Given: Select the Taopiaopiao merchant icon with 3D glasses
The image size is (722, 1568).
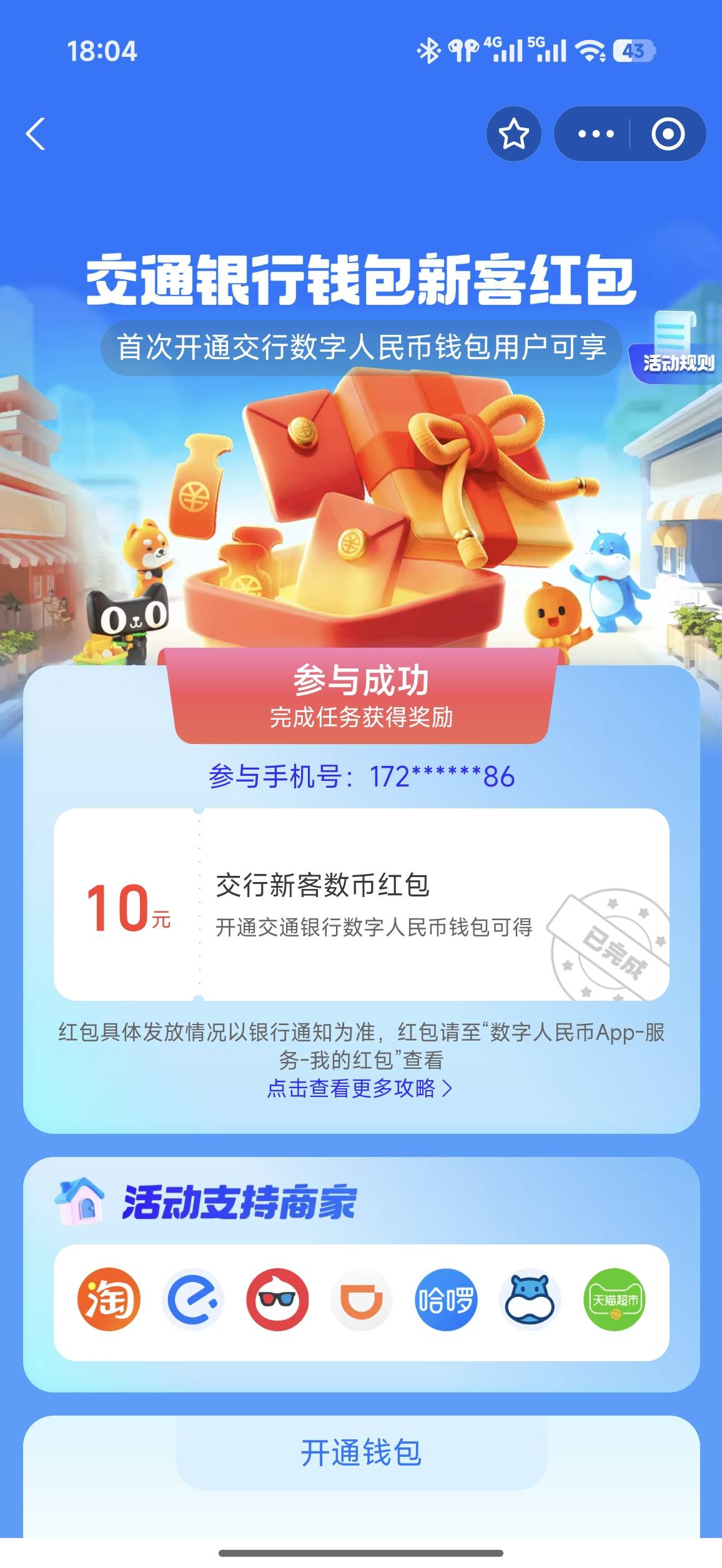Looking at the screenshot, I should click(277, 1299).
